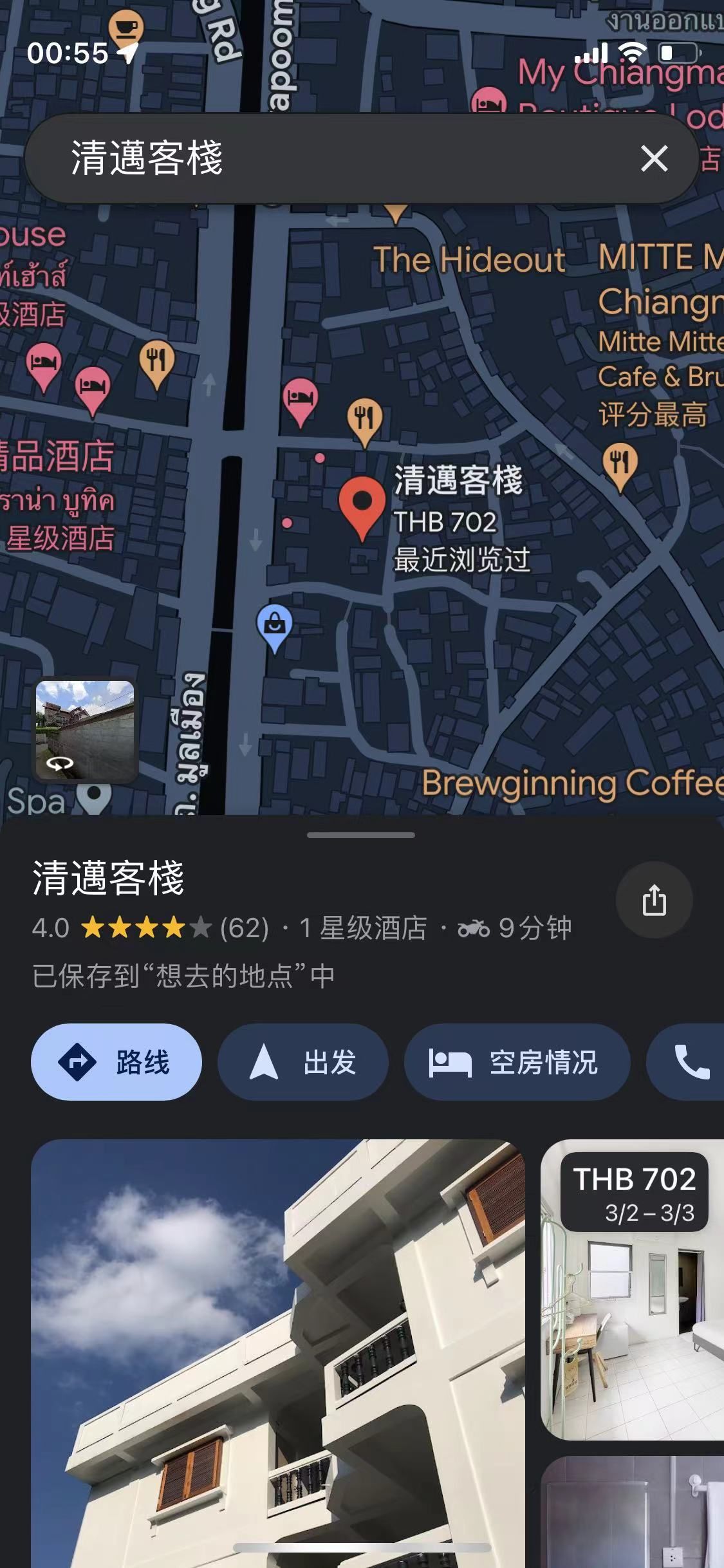Tap the Brewginning Coffee label on map

(x=573, y=783)
